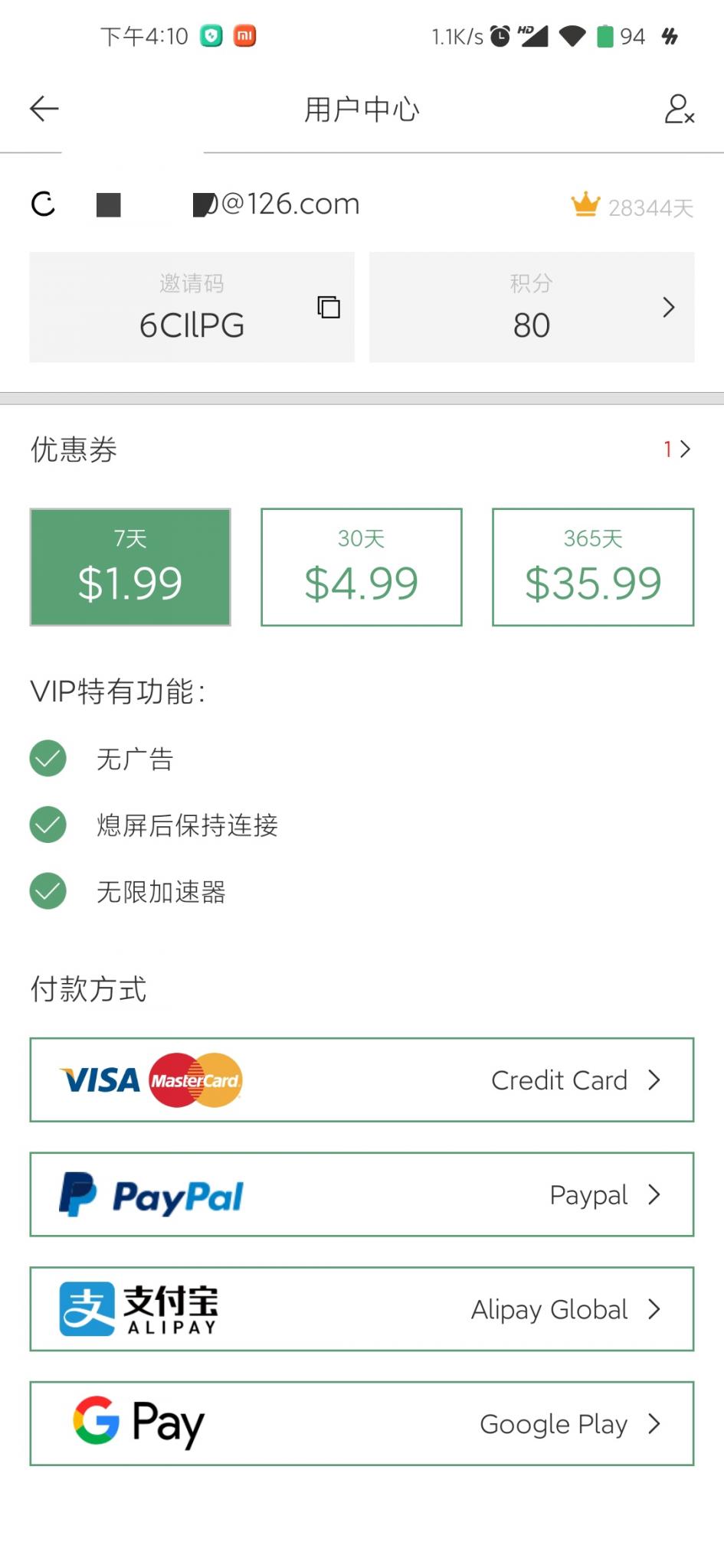Choose Paypal as payment method
Viewport: 724px width, 1568px height.
(362, 1194)
